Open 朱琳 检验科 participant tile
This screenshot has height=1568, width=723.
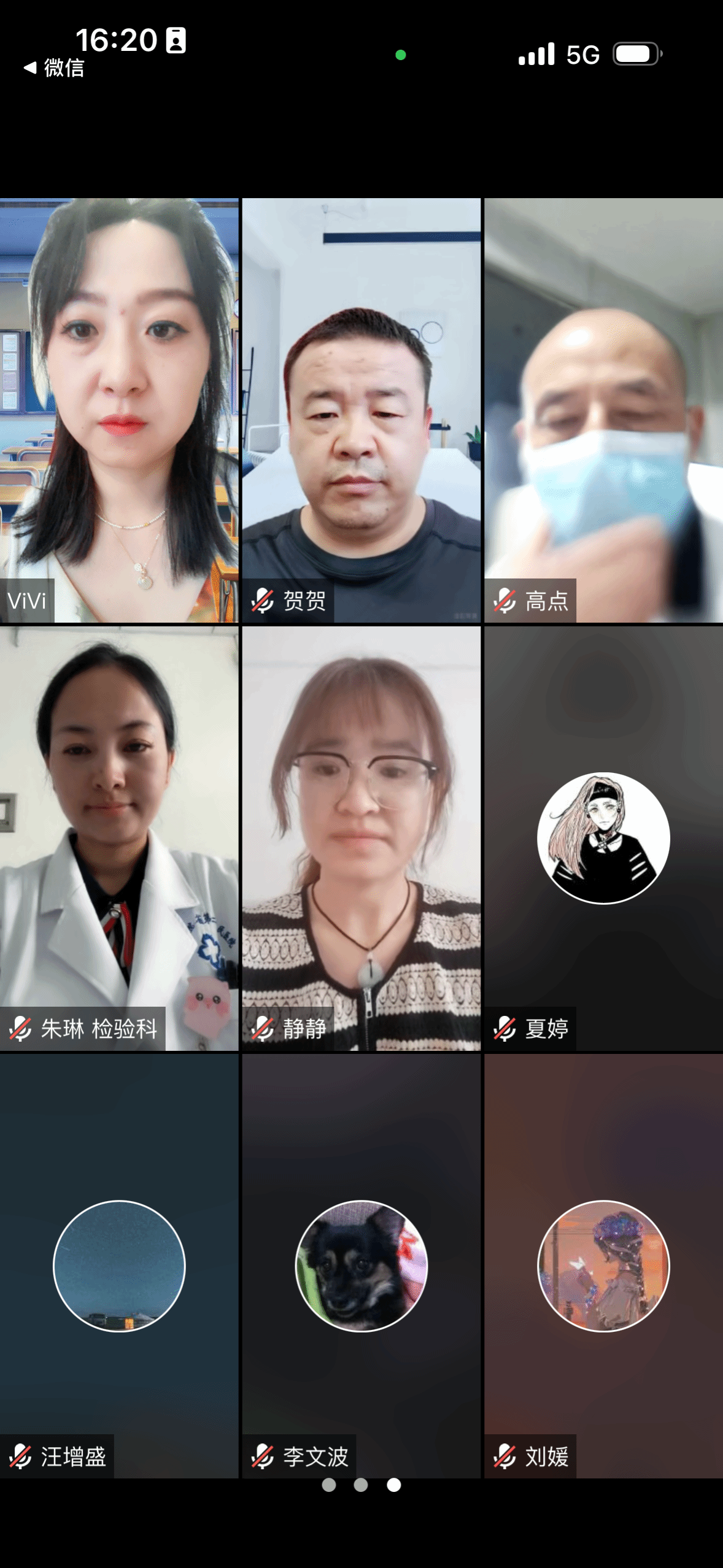pyautogui.click(x=119, y=838)
